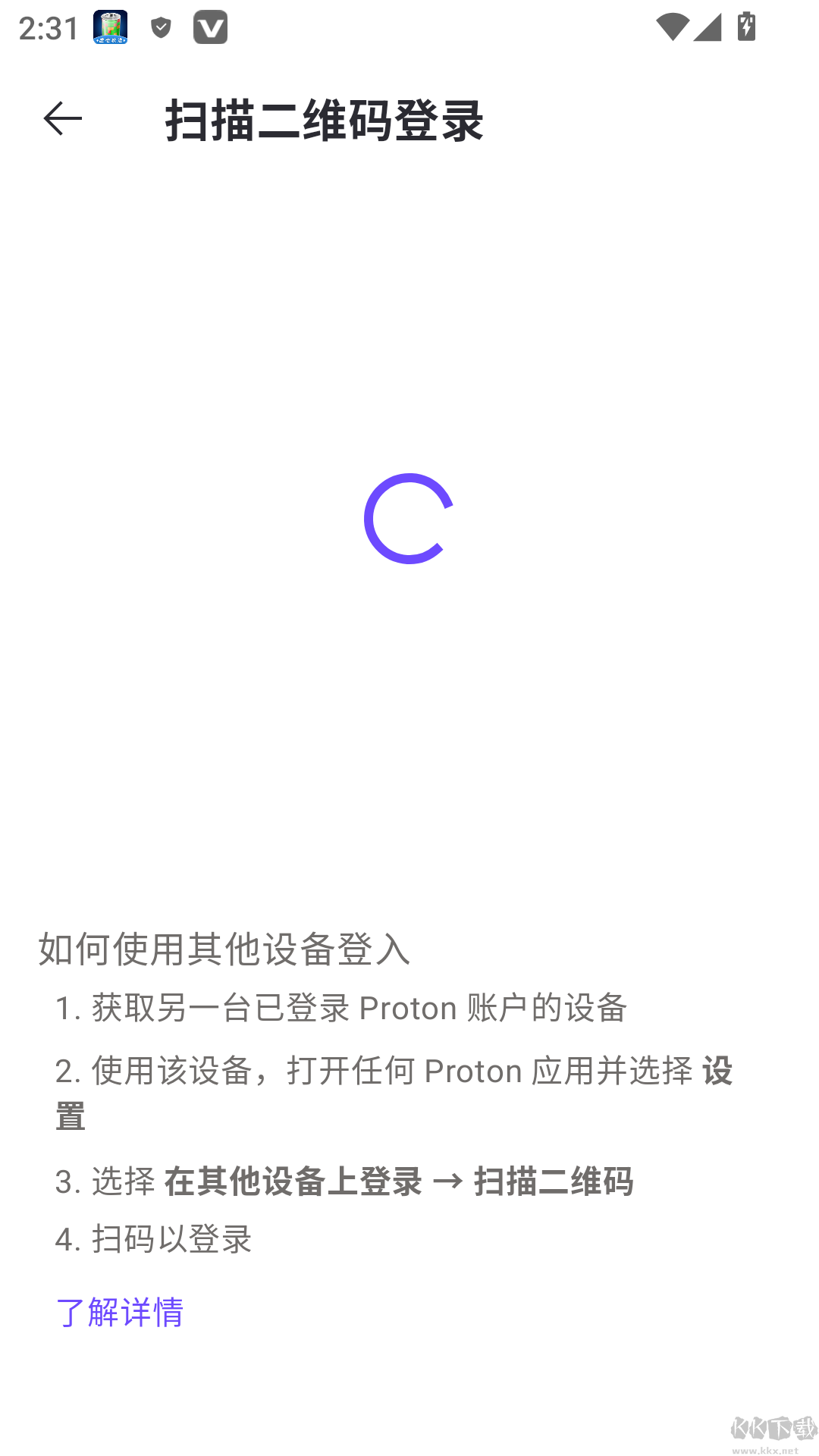Tap the bold 扫描二维码 text

(x=555, y=1181)
